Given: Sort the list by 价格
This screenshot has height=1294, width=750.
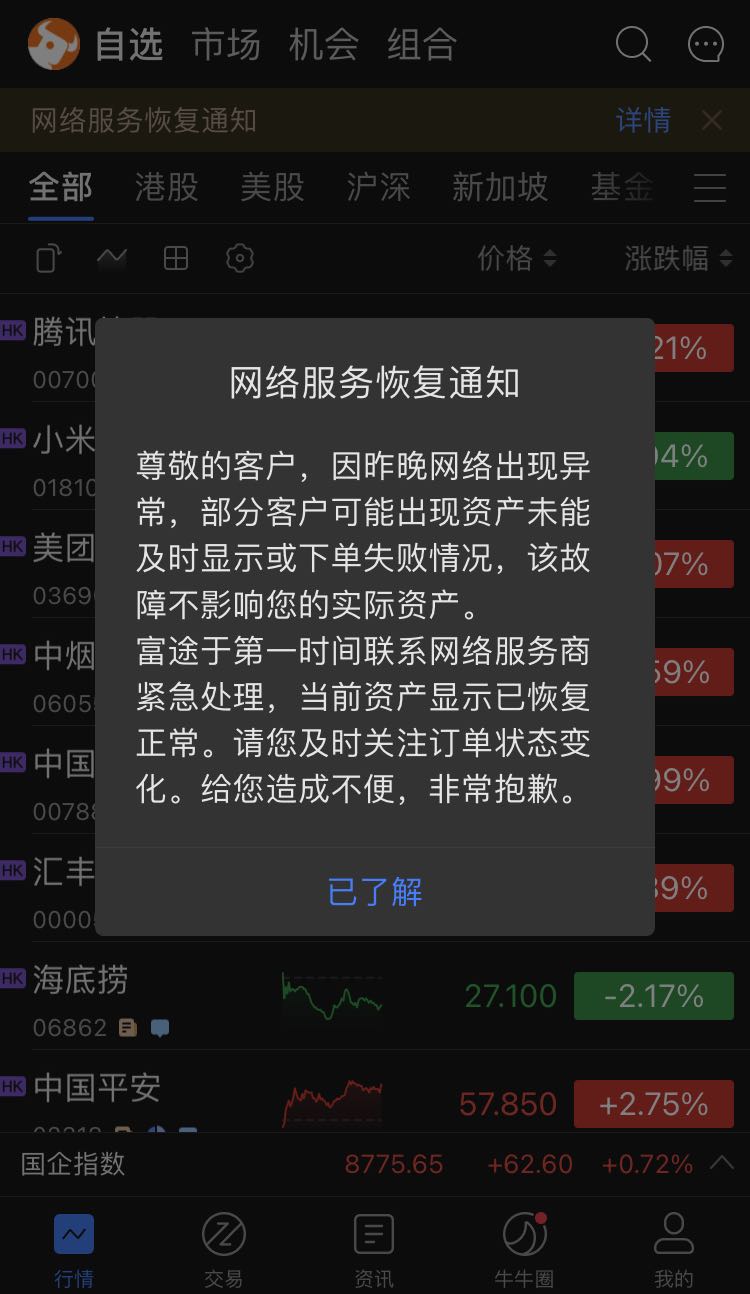Looking at the screenshot, I should coord(516,259).
